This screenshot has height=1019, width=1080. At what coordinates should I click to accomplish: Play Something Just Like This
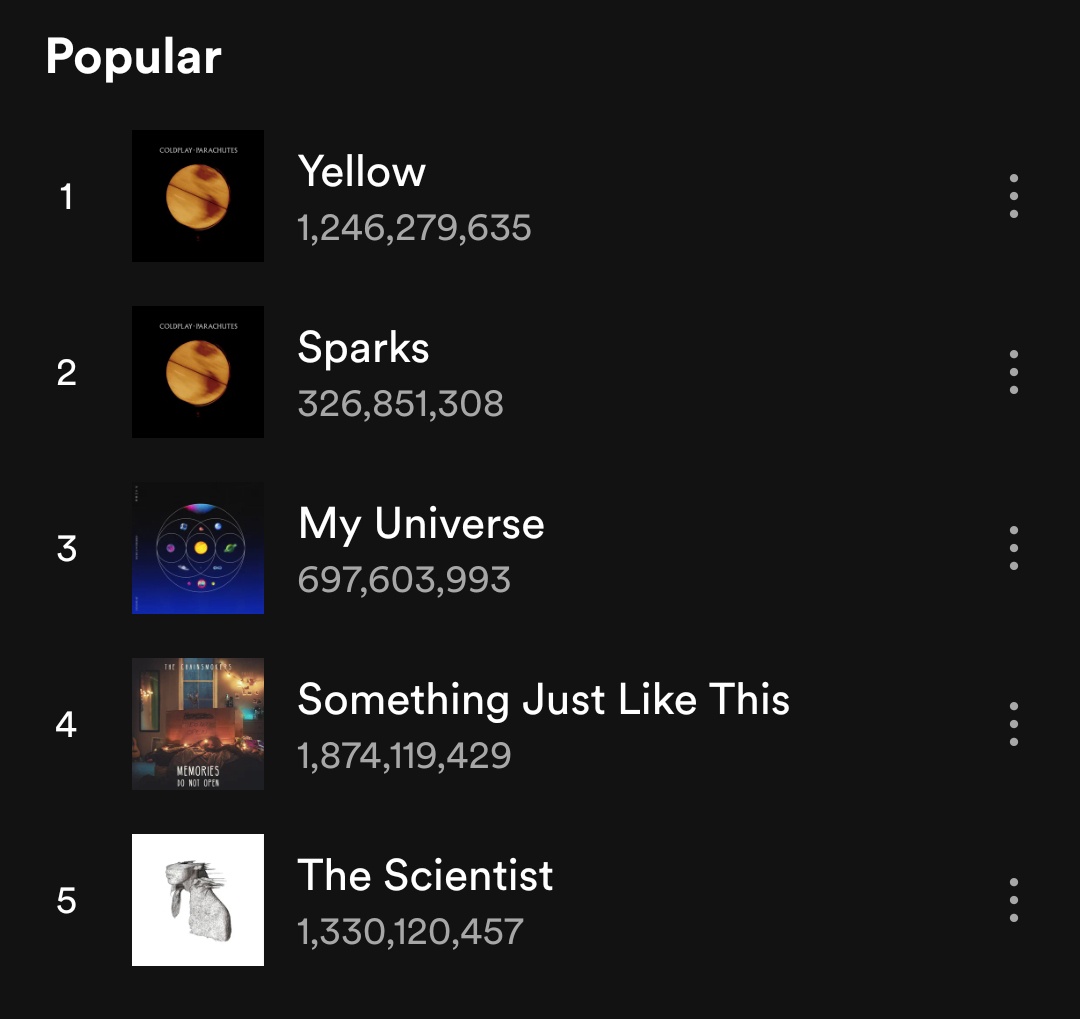[x=543, y=700]
